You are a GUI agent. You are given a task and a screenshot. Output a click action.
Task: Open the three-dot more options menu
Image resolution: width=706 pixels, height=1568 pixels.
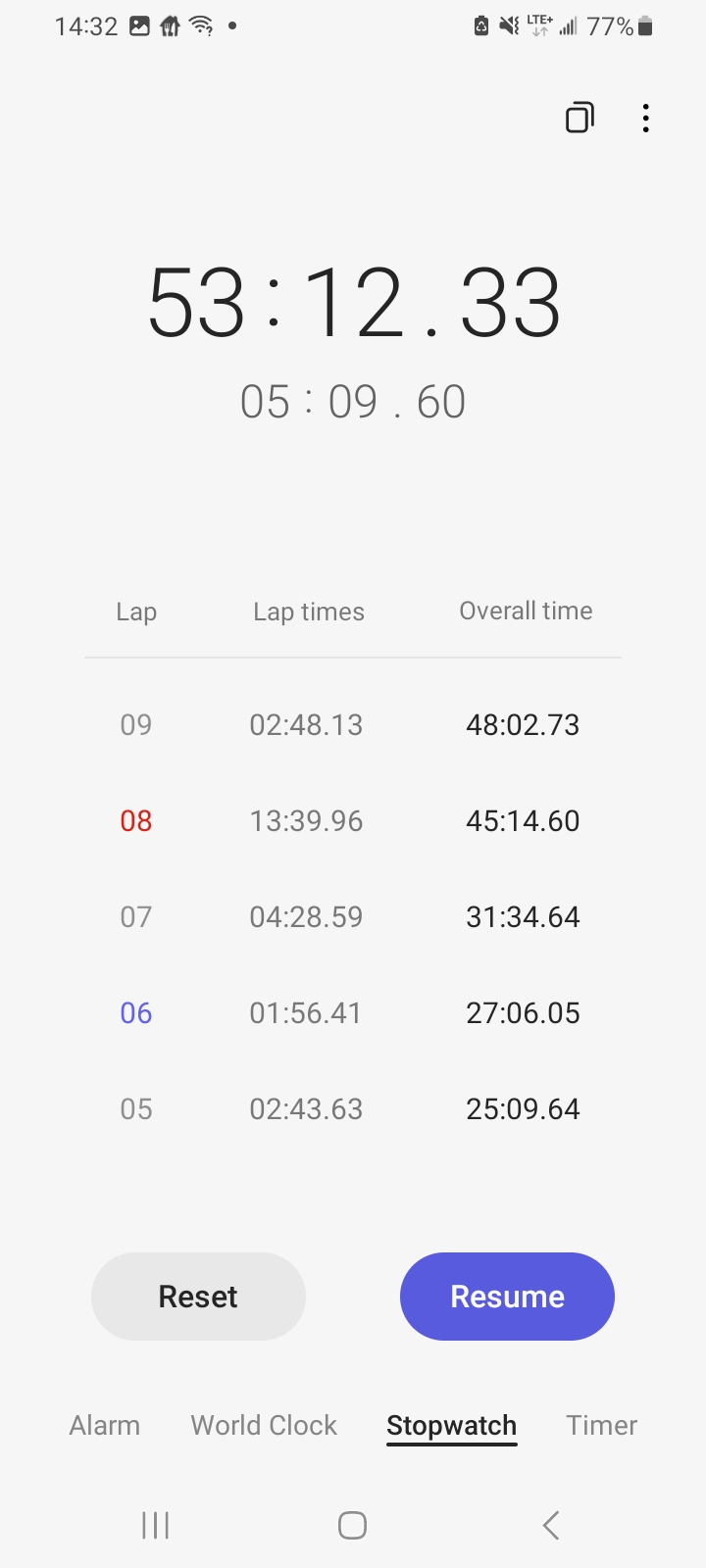point(646,118)
